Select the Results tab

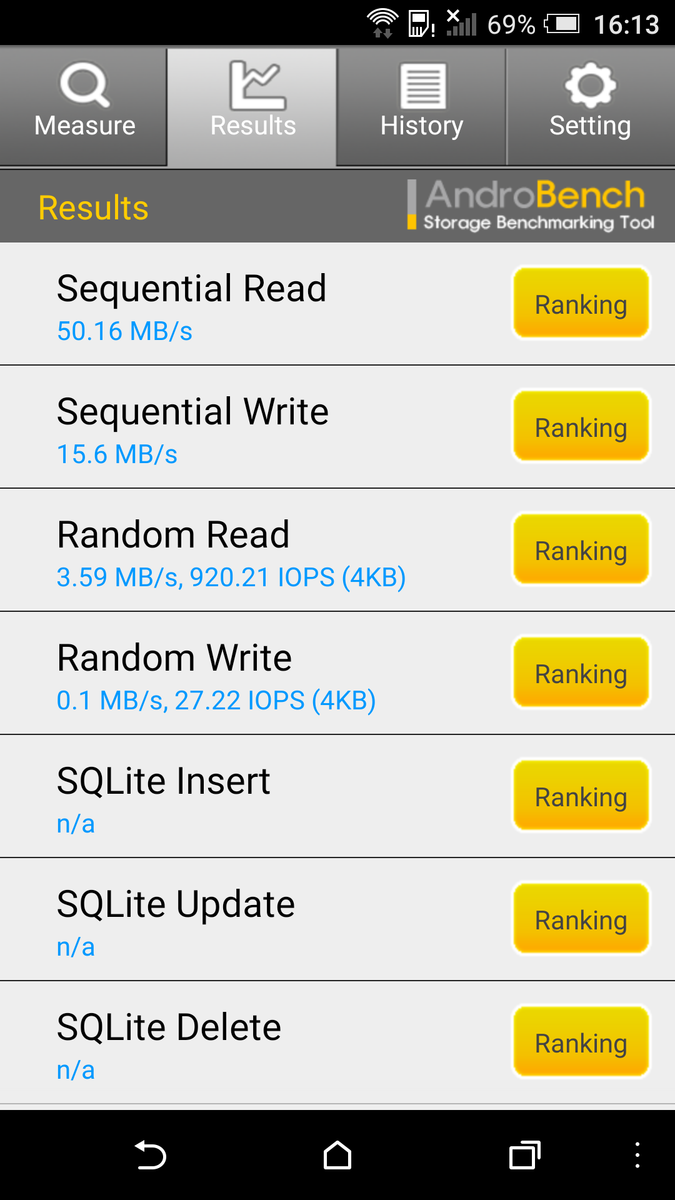252,106
